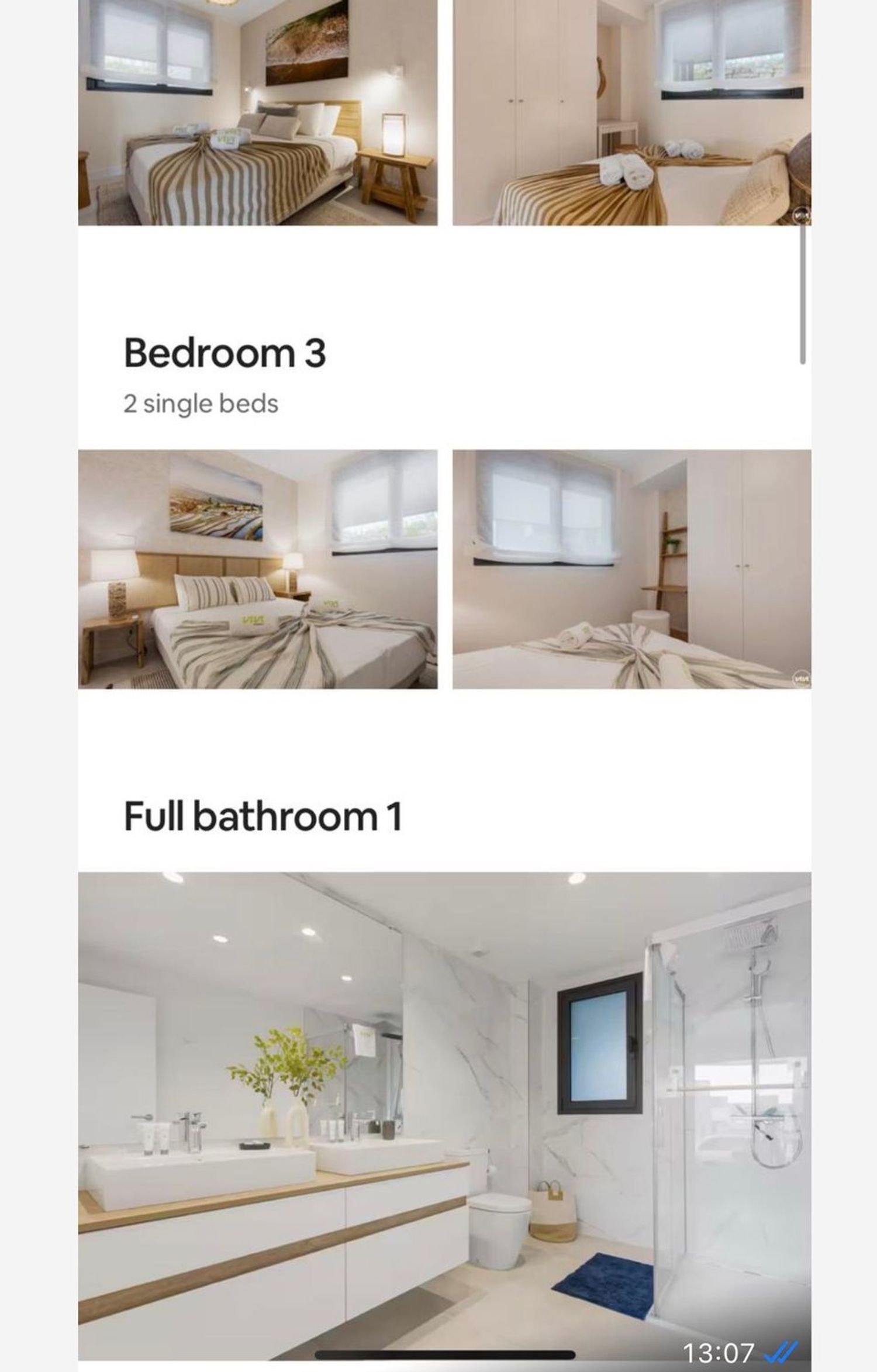The width and height of the screenshot is (877, 1372).
Task: Open the right Bedroom 3 photo with wardrobe
Action: (x=631, y=568)
